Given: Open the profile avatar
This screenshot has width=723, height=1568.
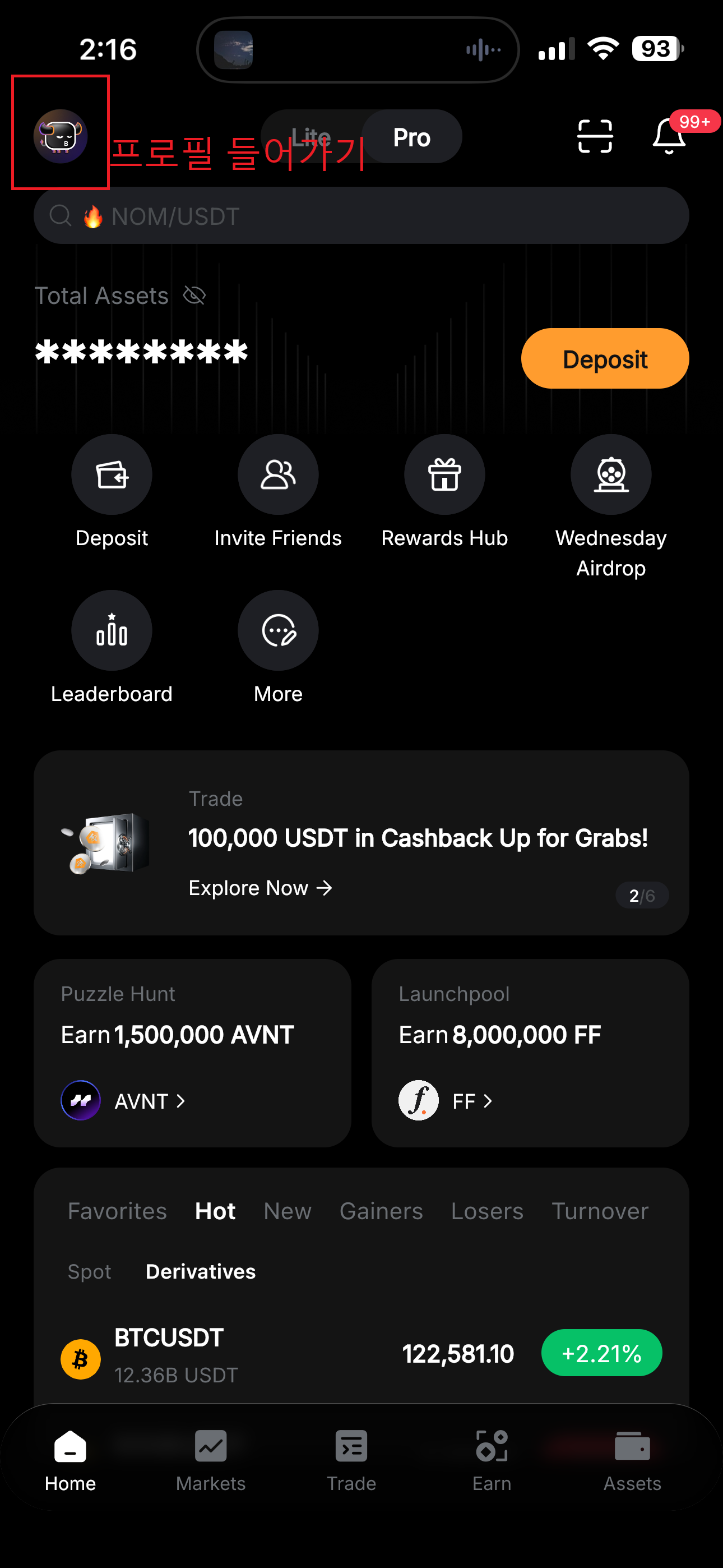Looking at the screenshot, I should (59, 136).
